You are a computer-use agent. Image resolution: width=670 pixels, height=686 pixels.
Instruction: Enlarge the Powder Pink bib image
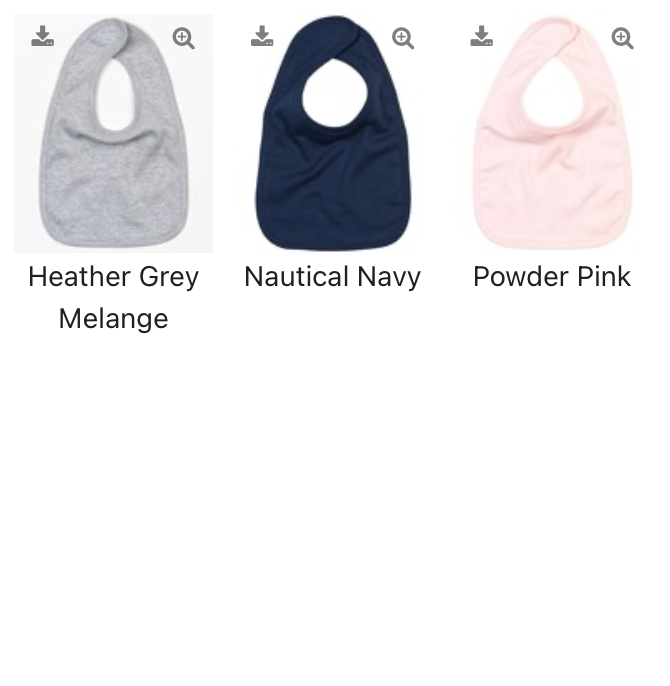622,38
